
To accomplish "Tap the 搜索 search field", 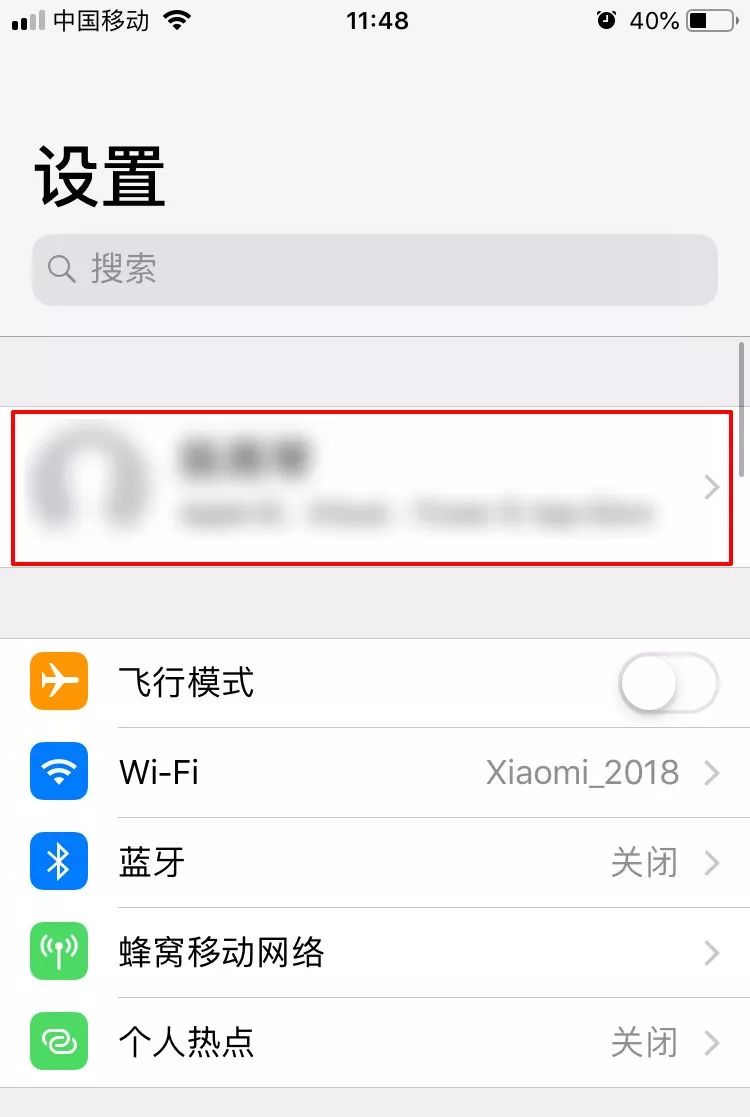I will tap(375, 269).
